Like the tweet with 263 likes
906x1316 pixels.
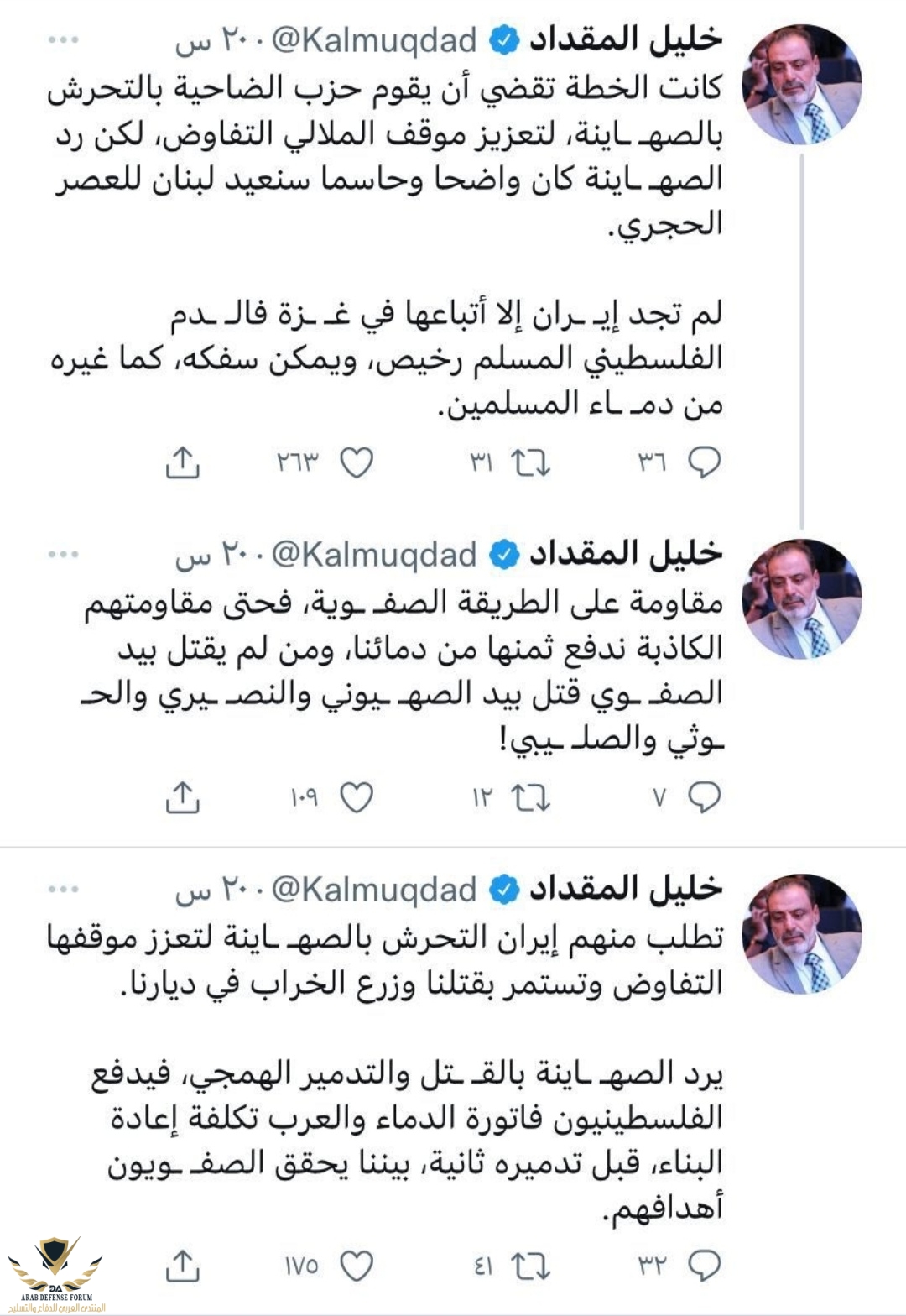pos(356,462)
